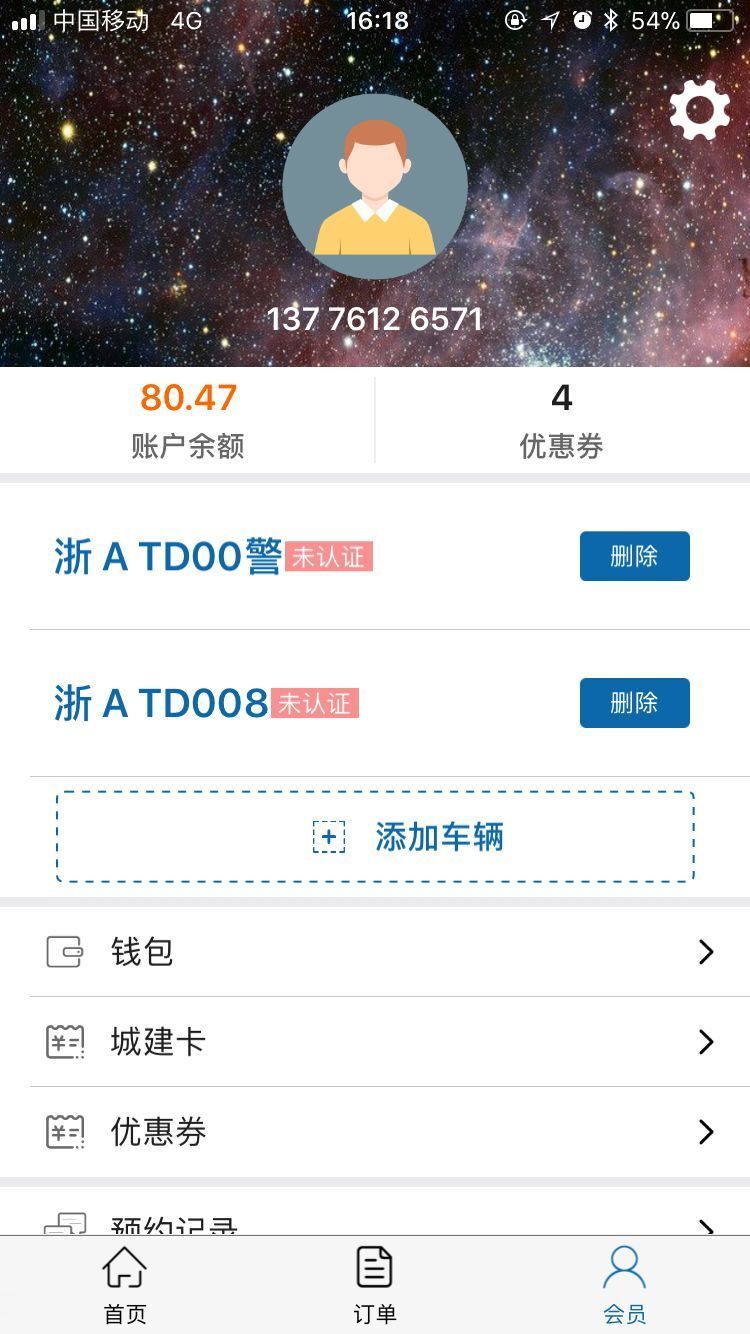Open the 优惠券 count of 4

[x=562, y=420]
